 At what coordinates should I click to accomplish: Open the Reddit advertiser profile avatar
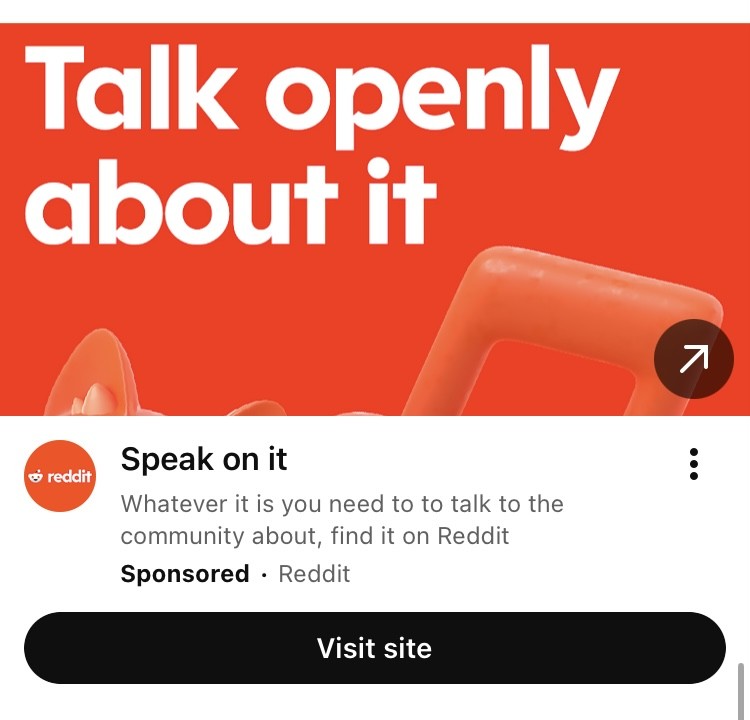59,476
